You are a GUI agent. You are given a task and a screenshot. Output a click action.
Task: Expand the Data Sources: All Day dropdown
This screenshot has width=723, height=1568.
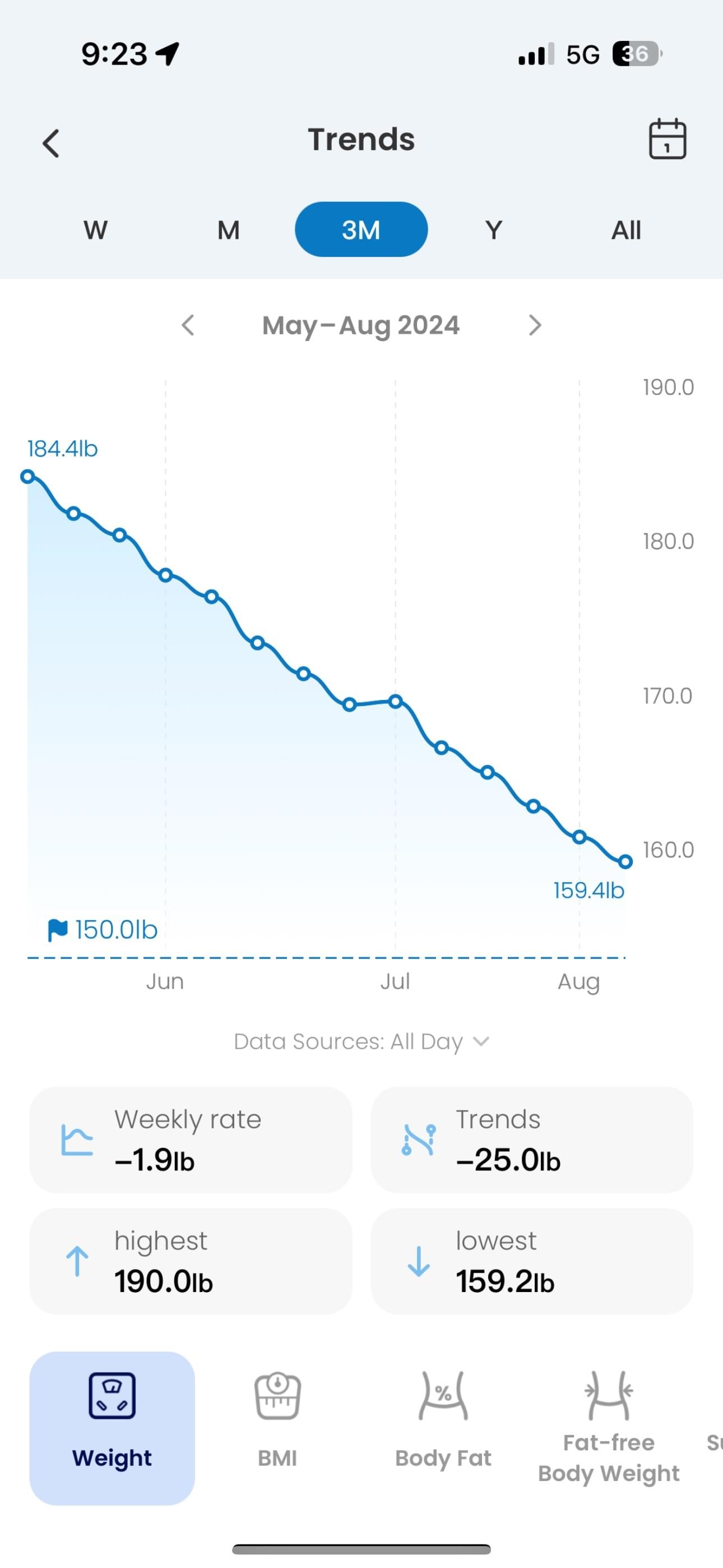click(361, 1041)
